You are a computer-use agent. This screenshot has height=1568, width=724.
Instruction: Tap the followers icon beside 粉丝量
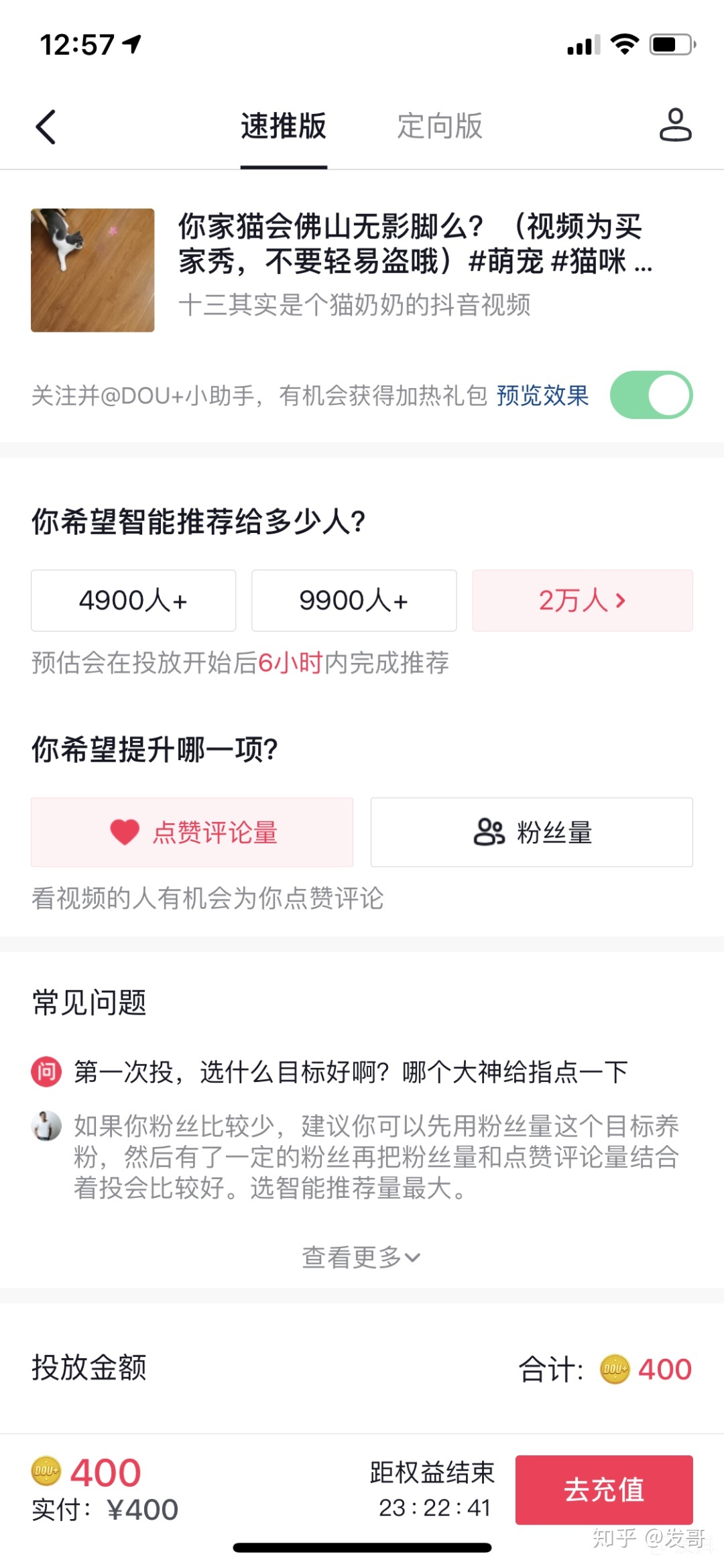click(x=487, y=832)
